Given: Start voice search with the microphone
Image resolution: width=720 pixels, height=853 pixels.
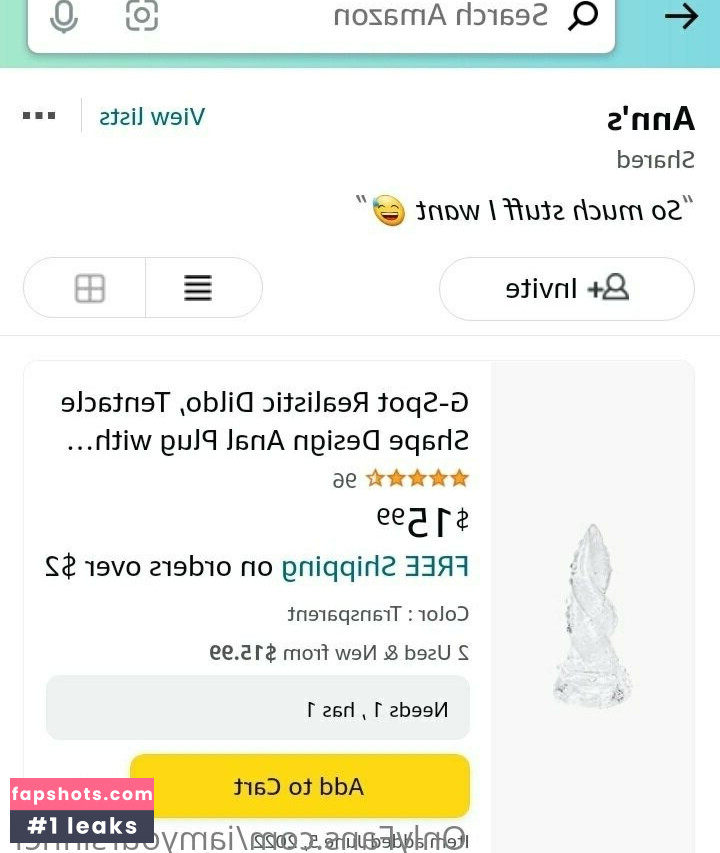Looking at the screenshot, I should pos(64,17).
